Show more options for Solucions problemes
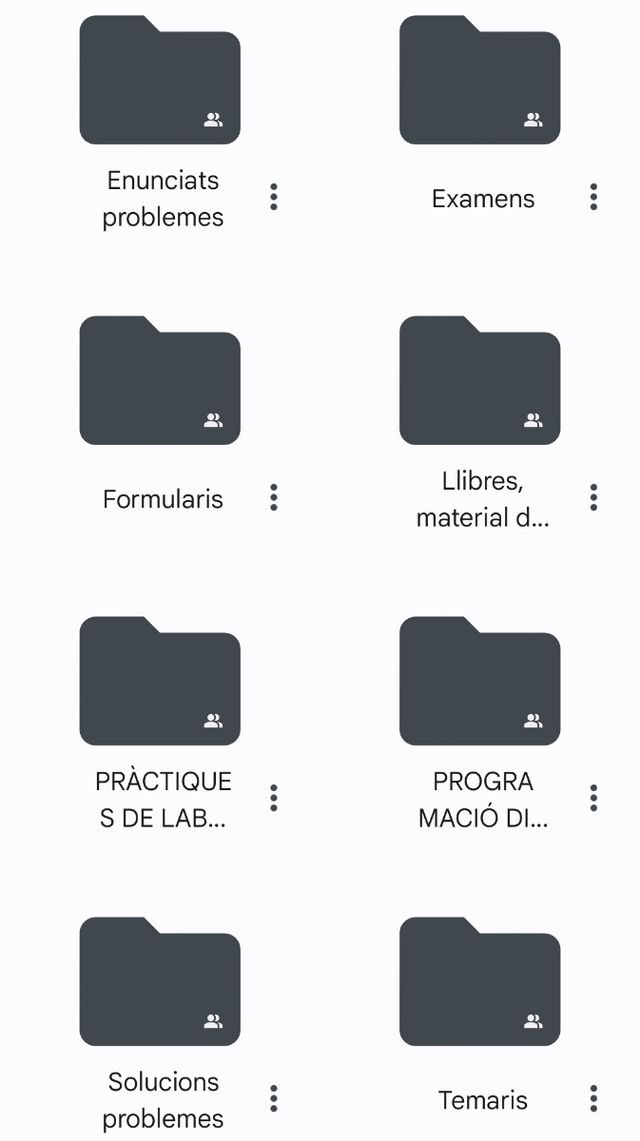The image size is (640, 1141). (x=274, y=1099)
